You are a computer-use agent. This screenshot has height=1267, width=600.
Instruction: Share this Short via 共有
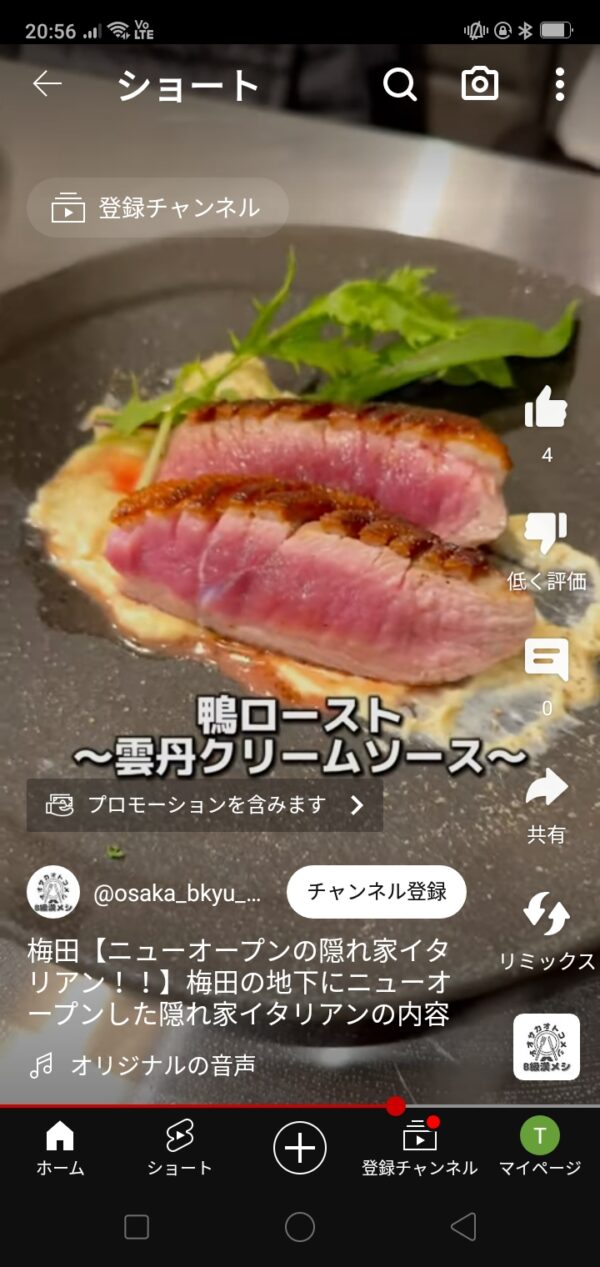[x=546, y=789]
